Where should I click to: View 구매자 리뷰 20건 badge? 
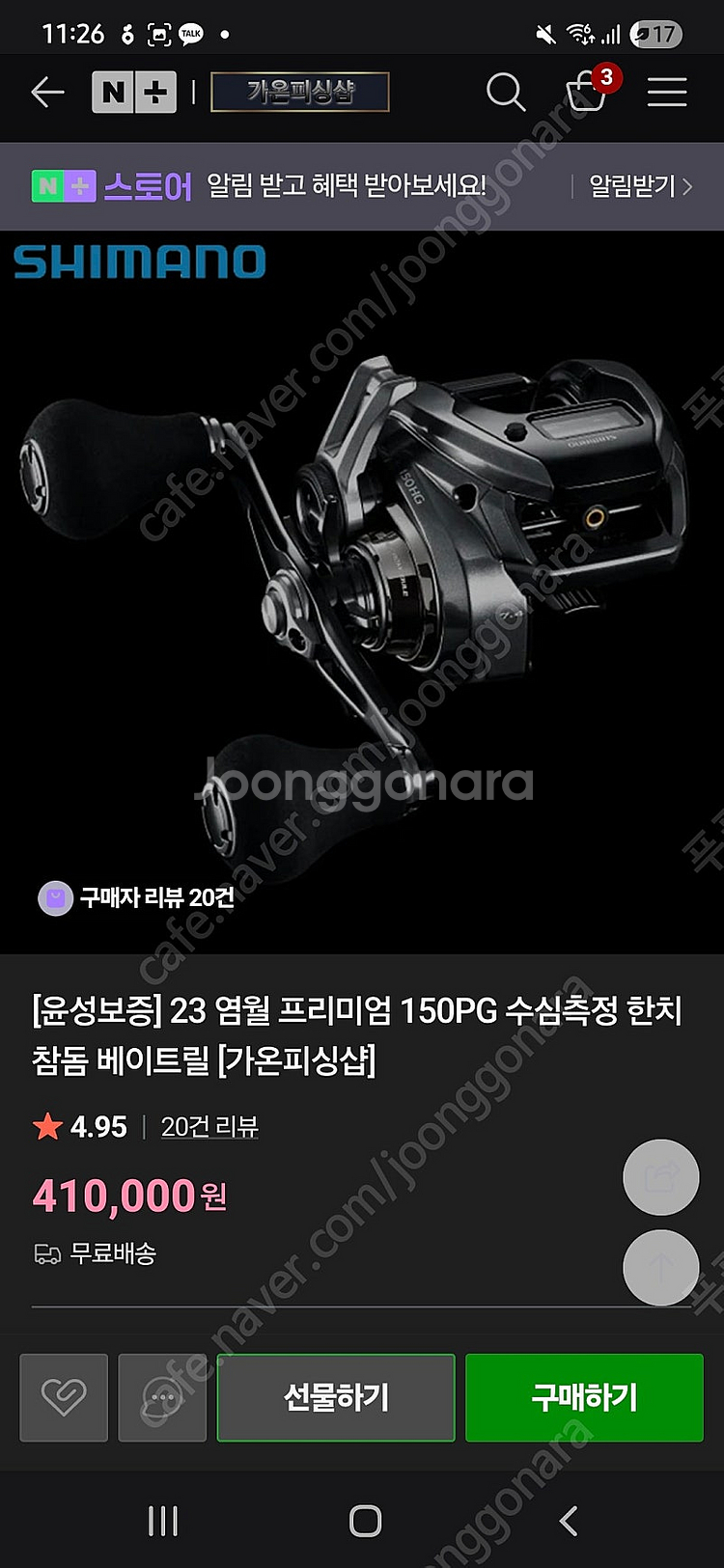click(x=136, y=898)
